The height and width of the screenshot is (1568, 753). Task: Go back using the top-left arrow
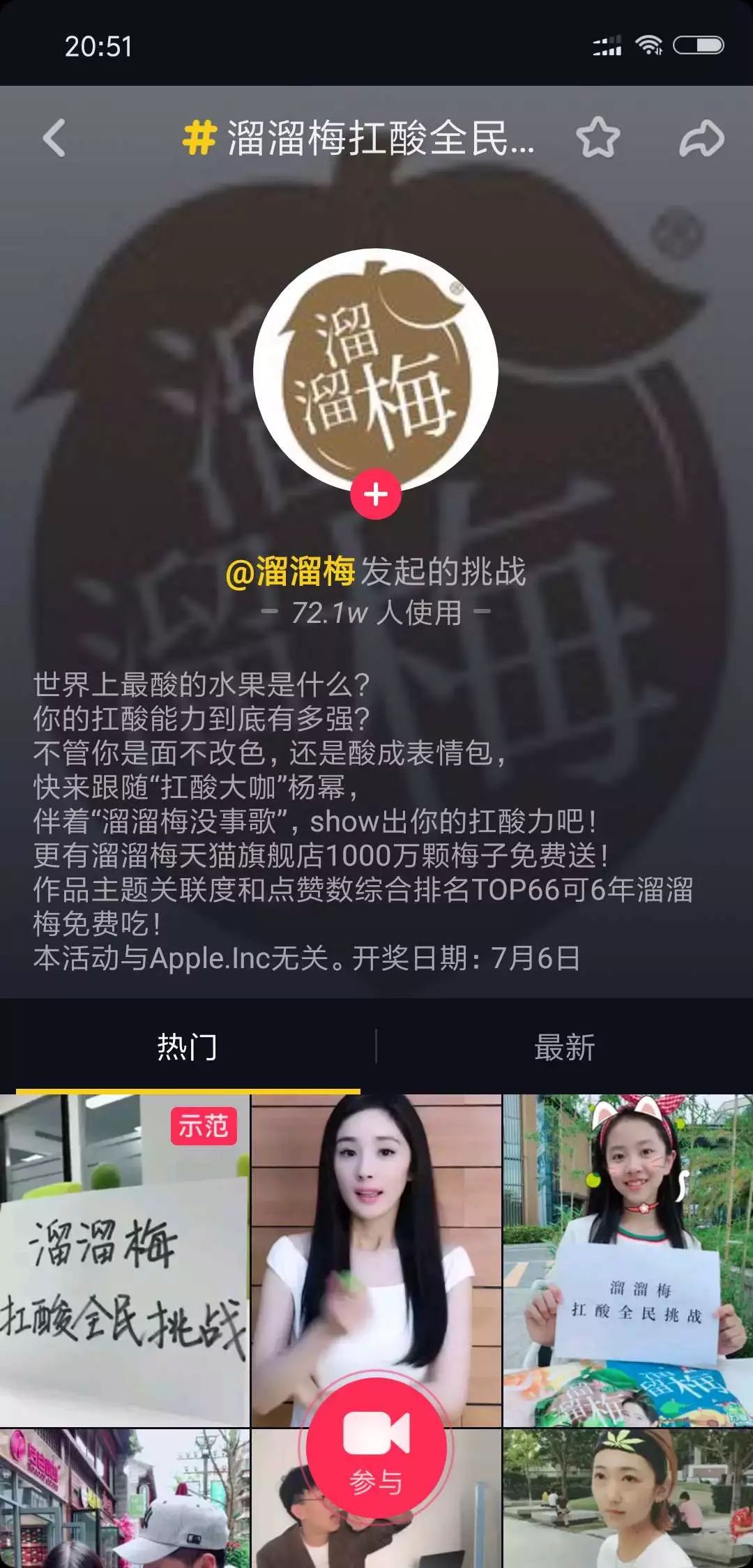coord(54,137)
